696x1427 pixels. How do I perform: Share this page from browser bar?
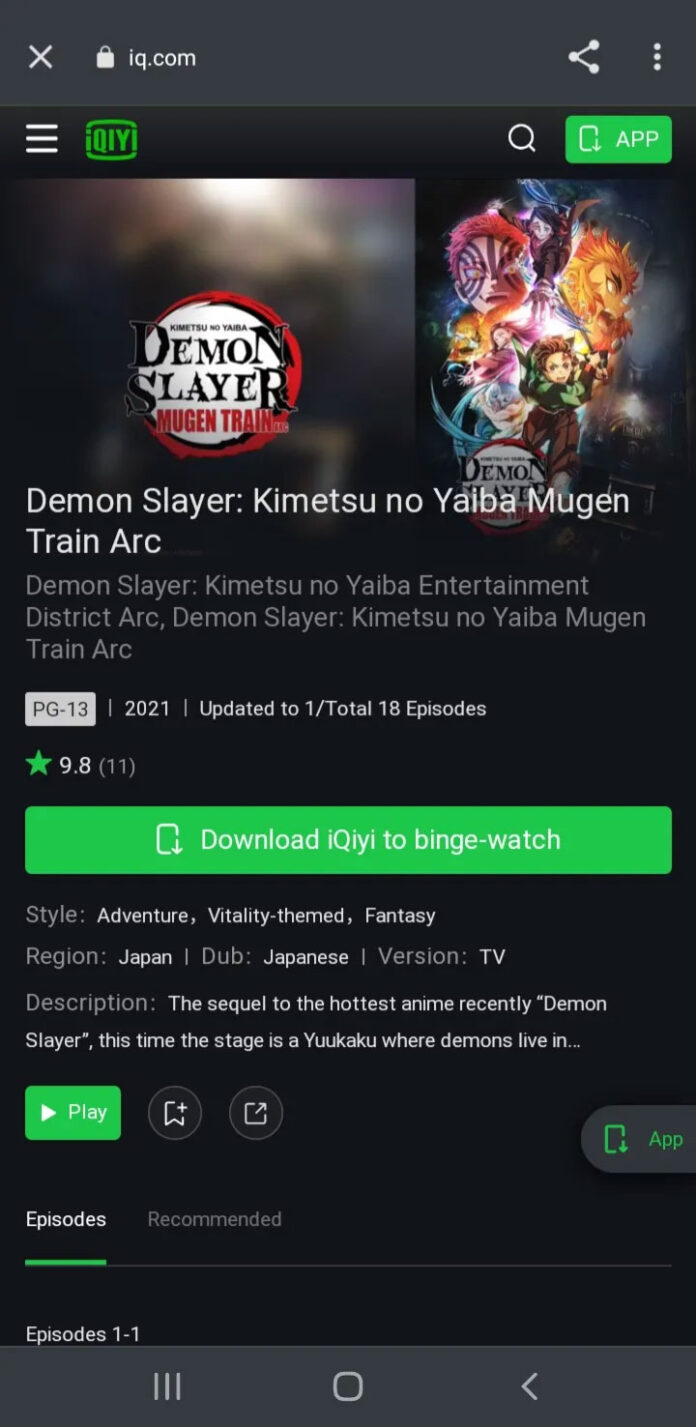click(x=583, y=57)
